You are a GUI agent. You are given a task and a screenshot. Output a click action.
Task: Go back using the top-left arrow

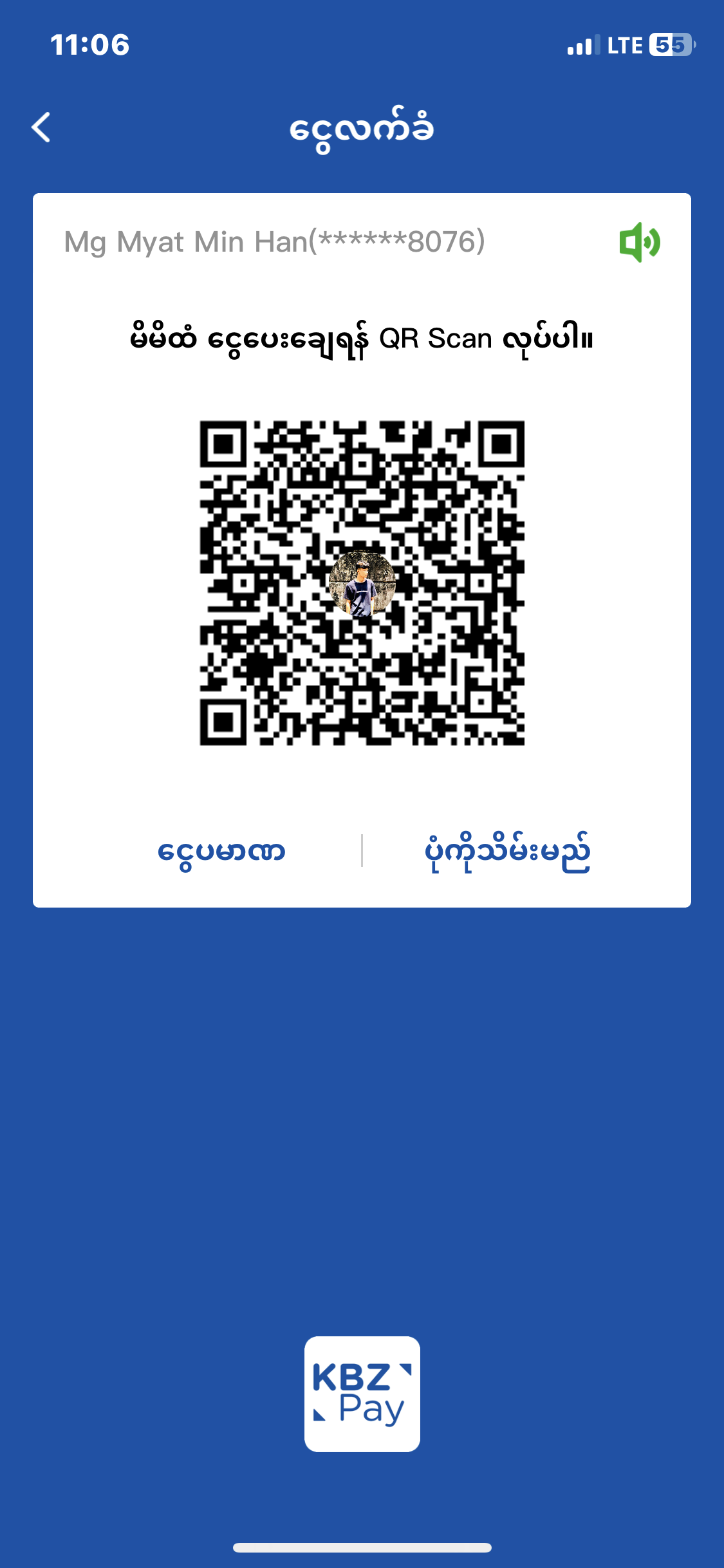pos(42,127)
